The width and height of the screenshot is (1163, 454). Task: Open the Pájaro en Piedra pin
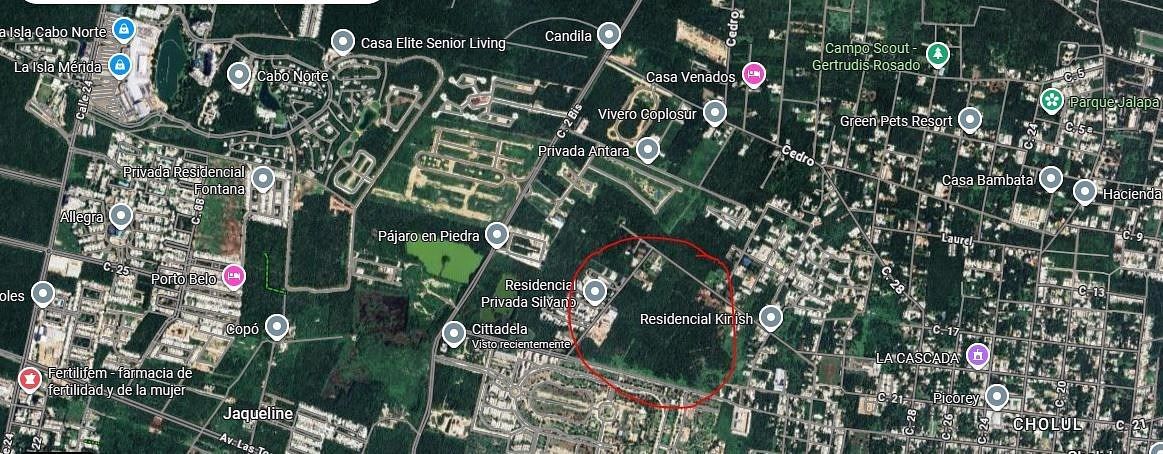coord(497,235)
